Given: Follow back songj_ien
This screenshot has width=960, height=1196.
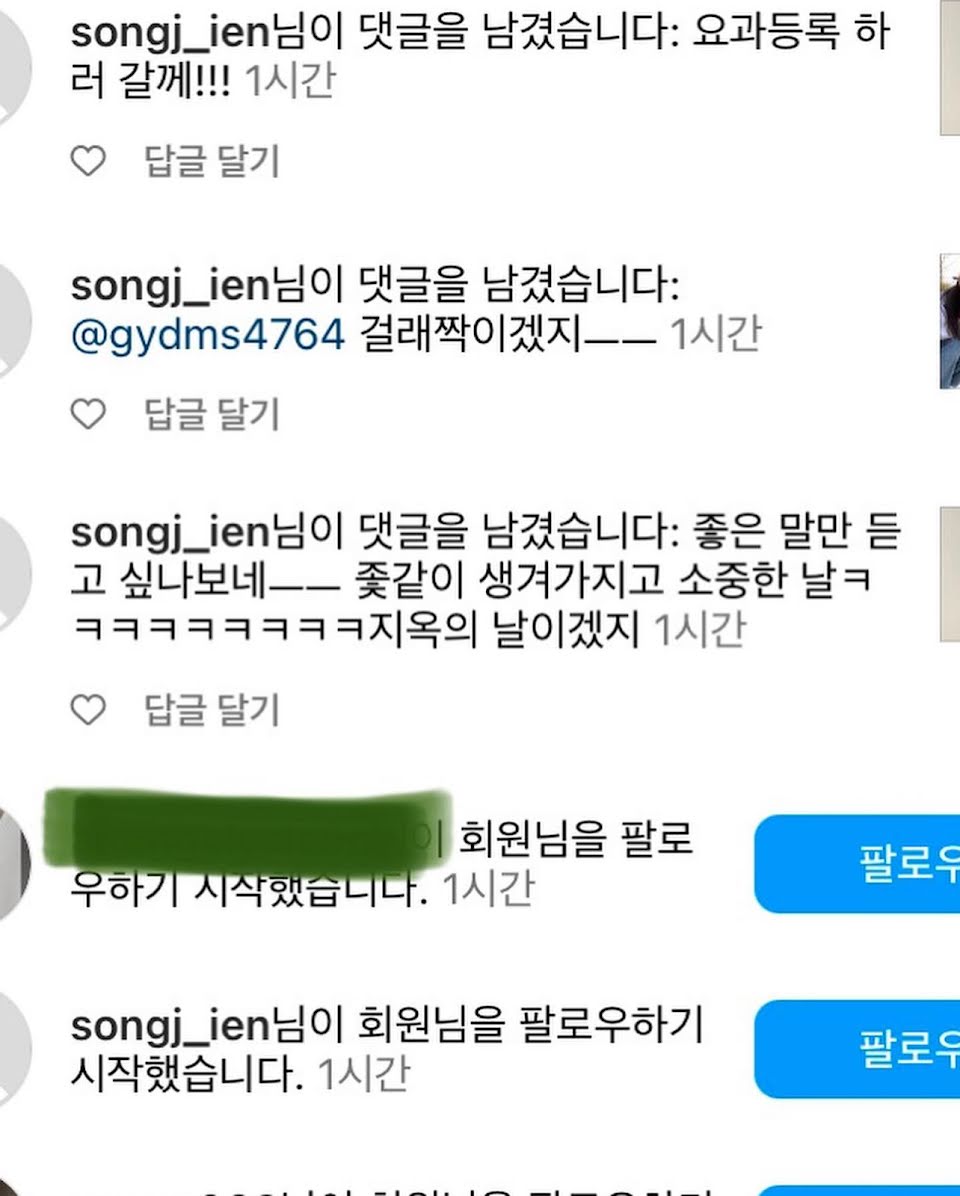Looking at the screenshot, I should (857, 1049).
